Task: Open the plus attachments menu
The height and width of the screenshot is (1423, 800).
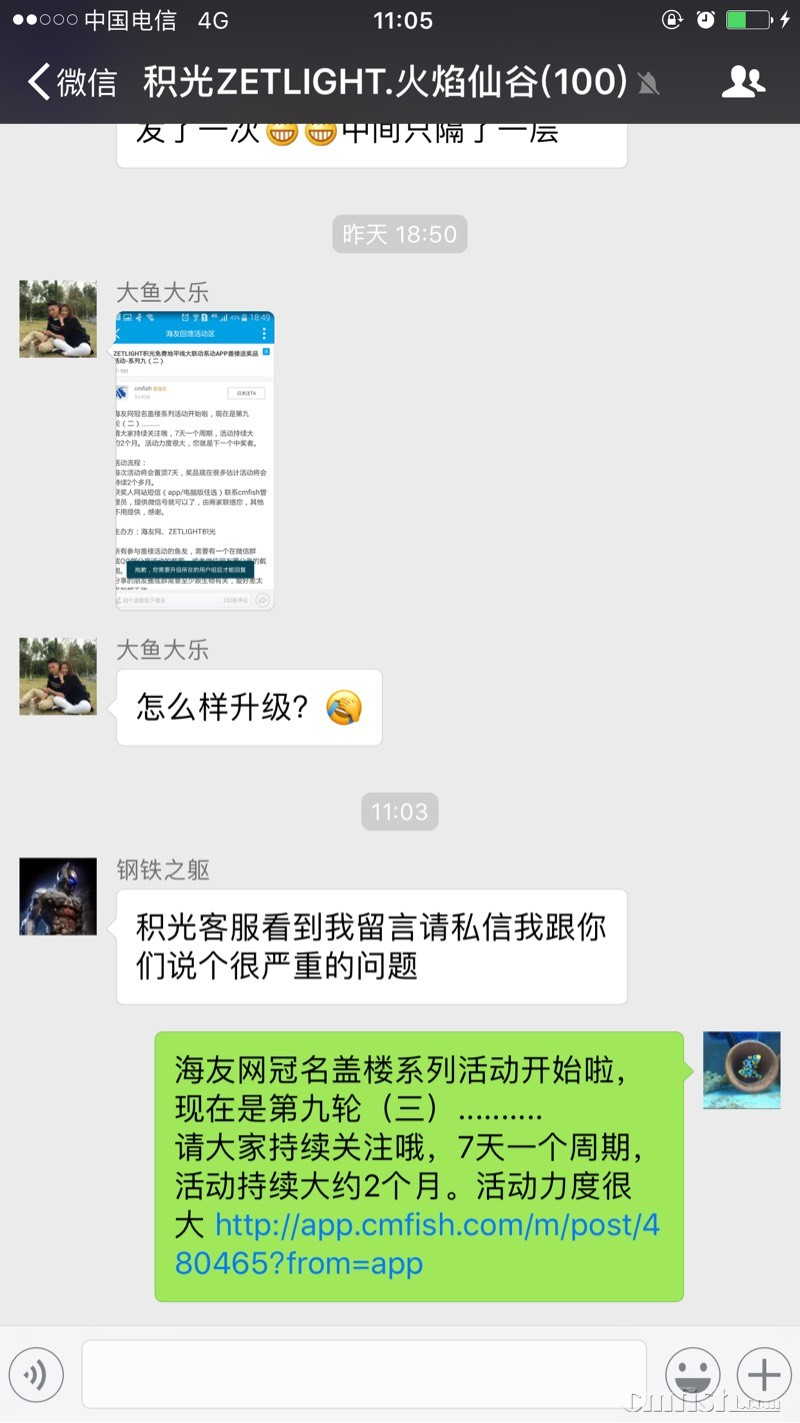Action: 763,1374
